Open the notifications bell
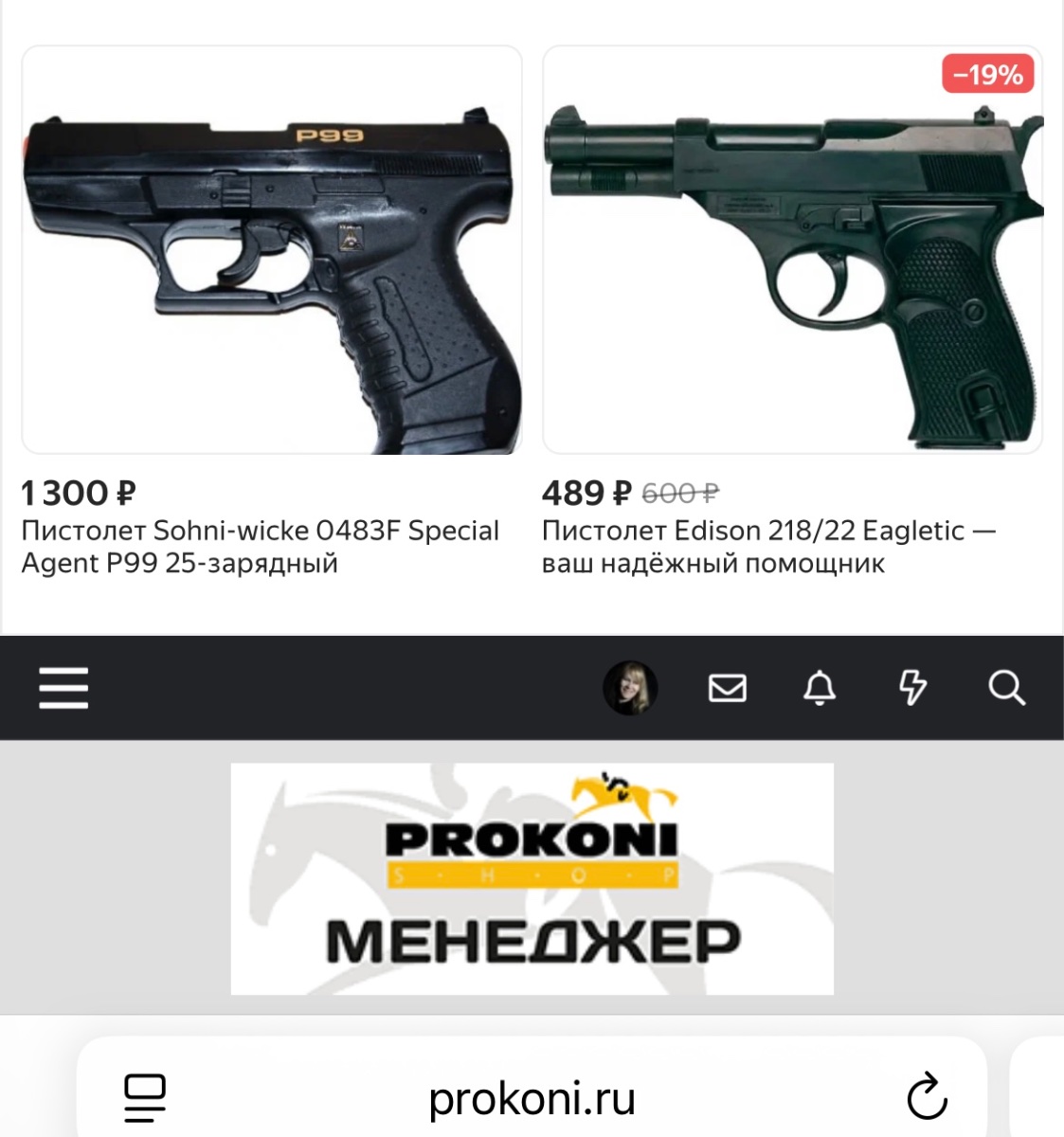The width and height of the screenshot is (1064, 1137). (820, 688)
